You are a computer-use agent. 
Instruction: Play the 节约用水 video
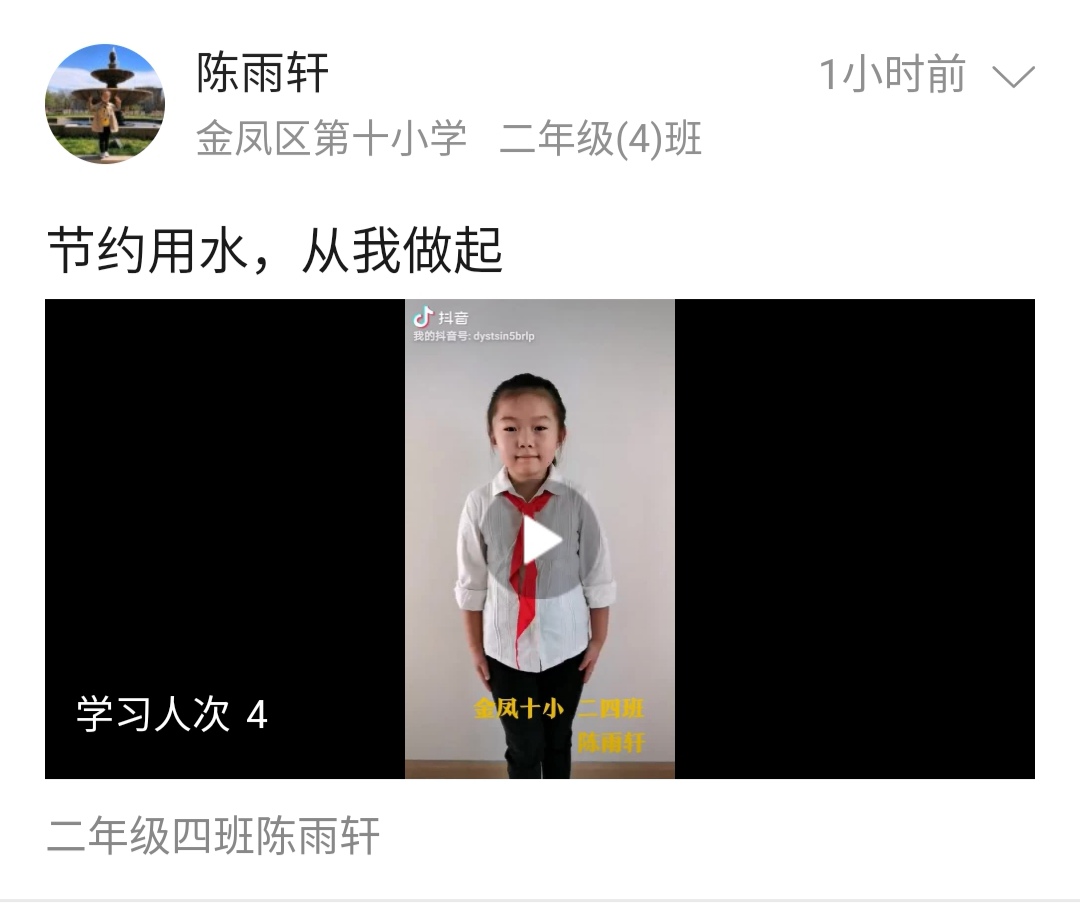540,541
